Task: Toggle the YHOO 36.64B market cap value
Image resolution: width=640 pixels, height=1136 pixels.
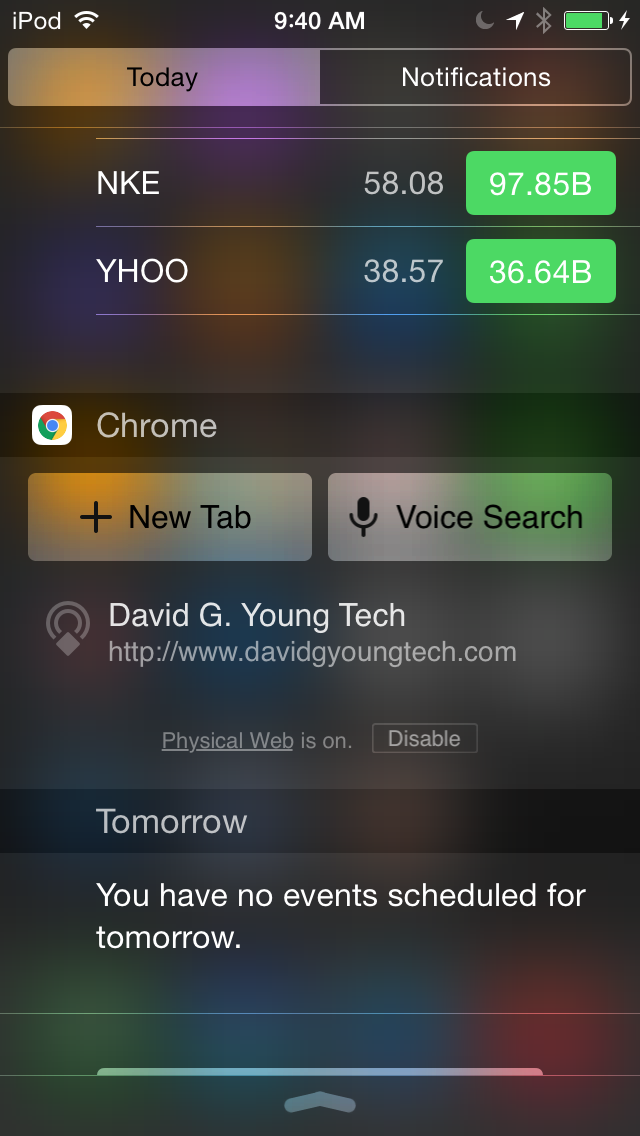Action: point(540,271)
